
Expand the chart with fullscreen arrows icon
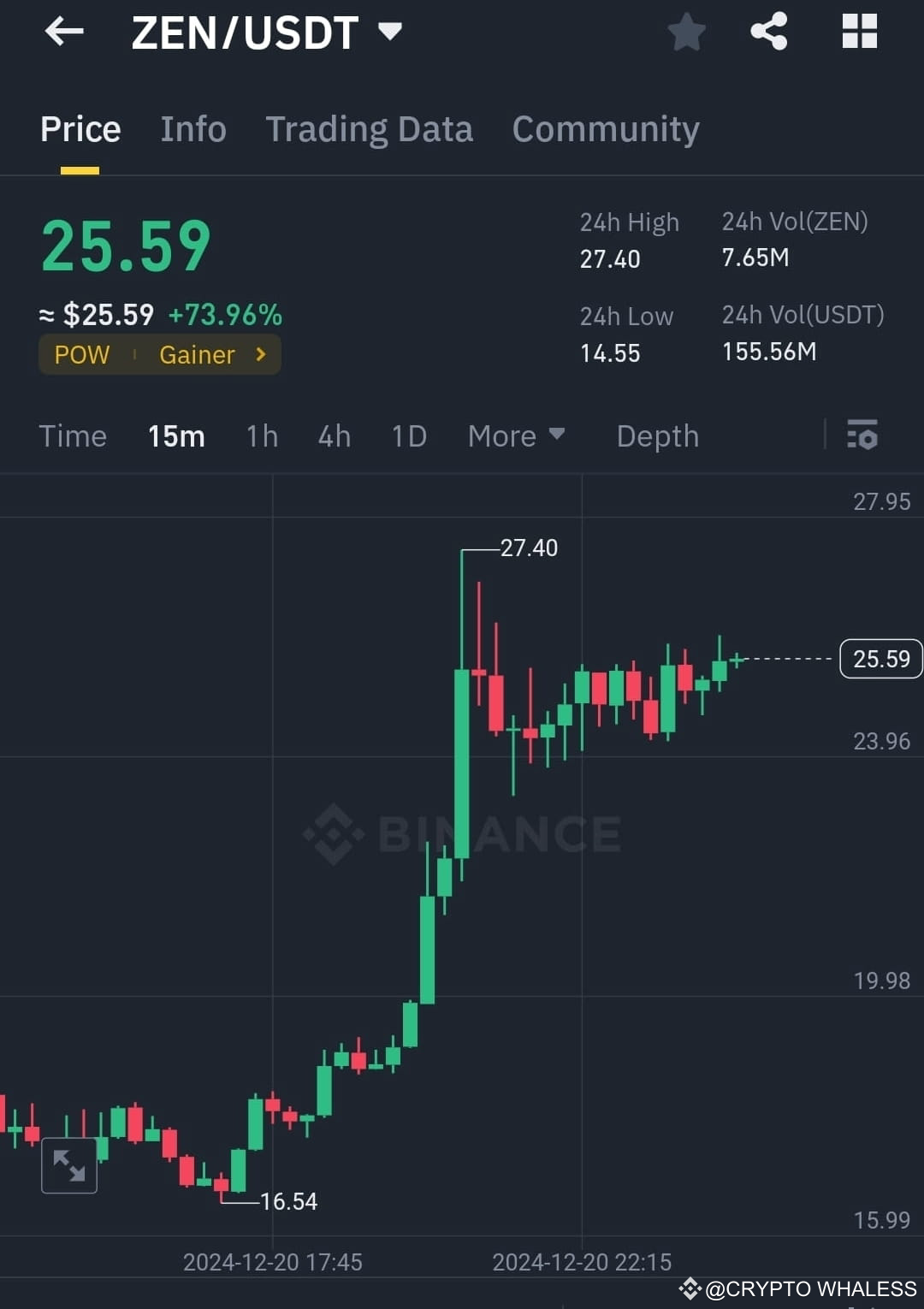(69, 1165)
